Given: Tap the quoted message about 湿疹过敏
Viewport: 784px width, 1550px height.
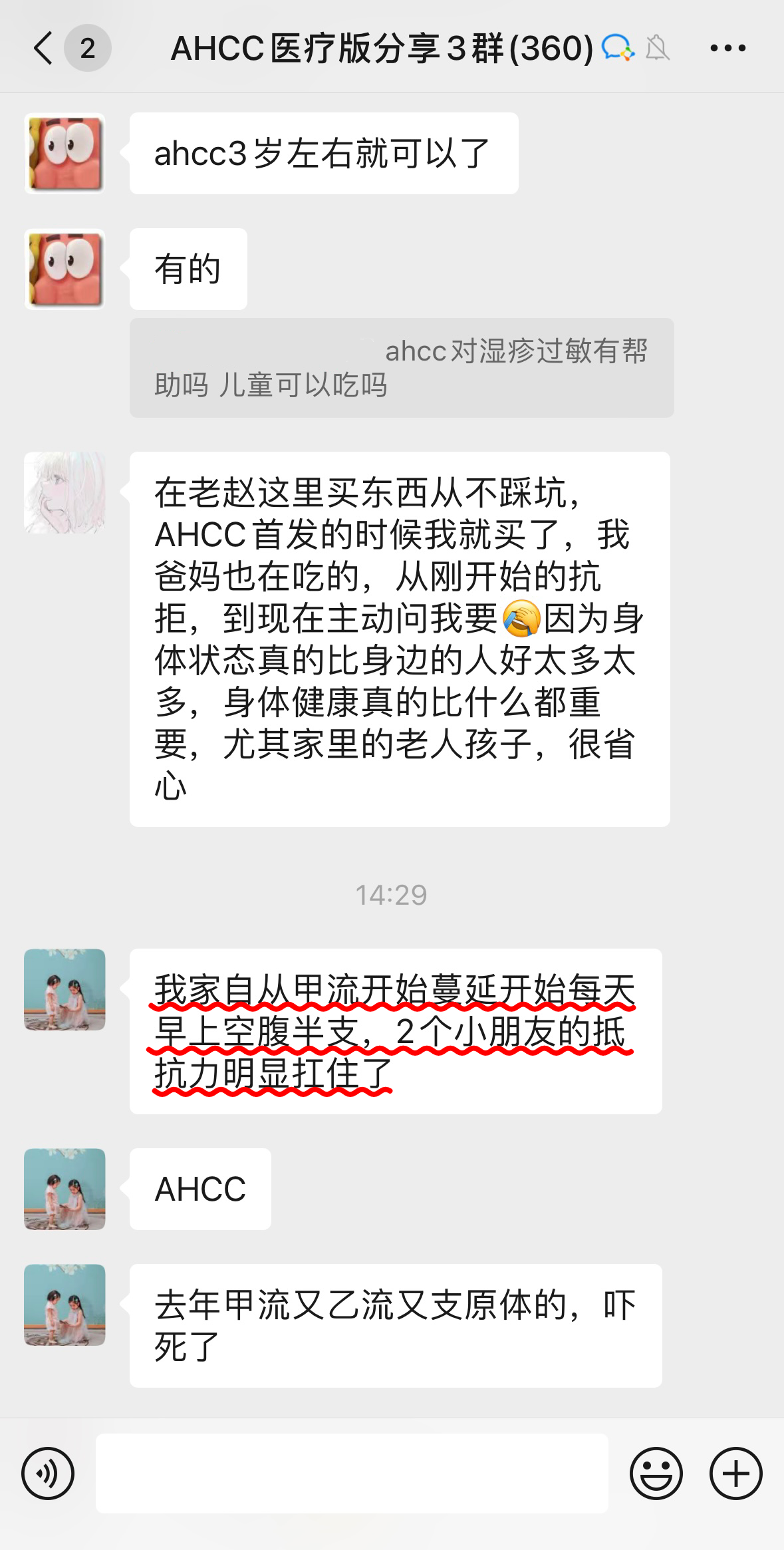Looking at the screenshot, I should pos(401,368).
